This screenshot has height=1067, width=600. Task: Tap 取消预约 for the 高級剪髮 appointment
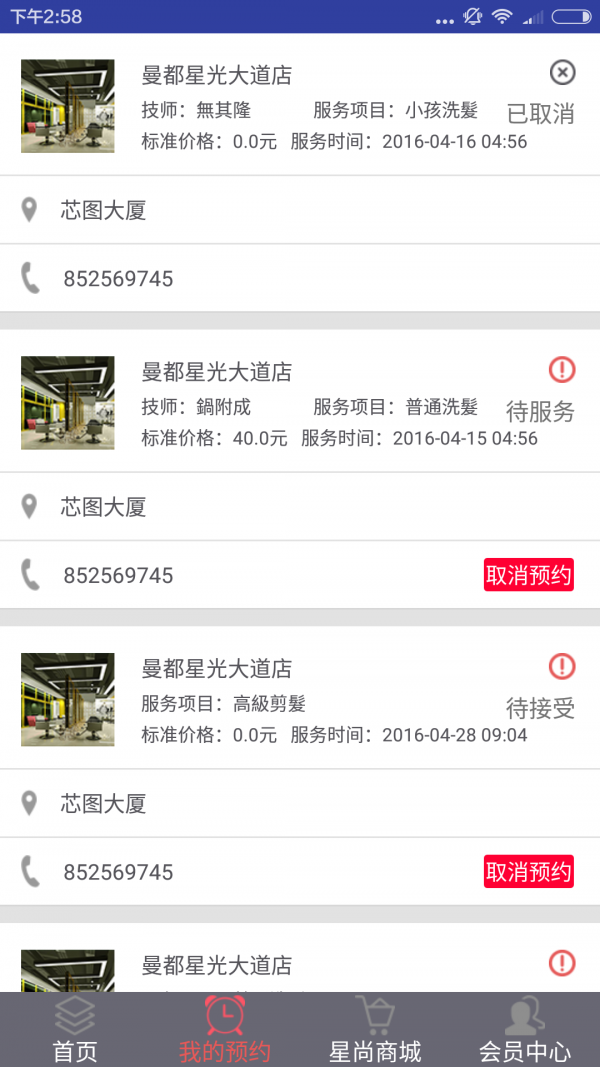[x=528, y=872]
